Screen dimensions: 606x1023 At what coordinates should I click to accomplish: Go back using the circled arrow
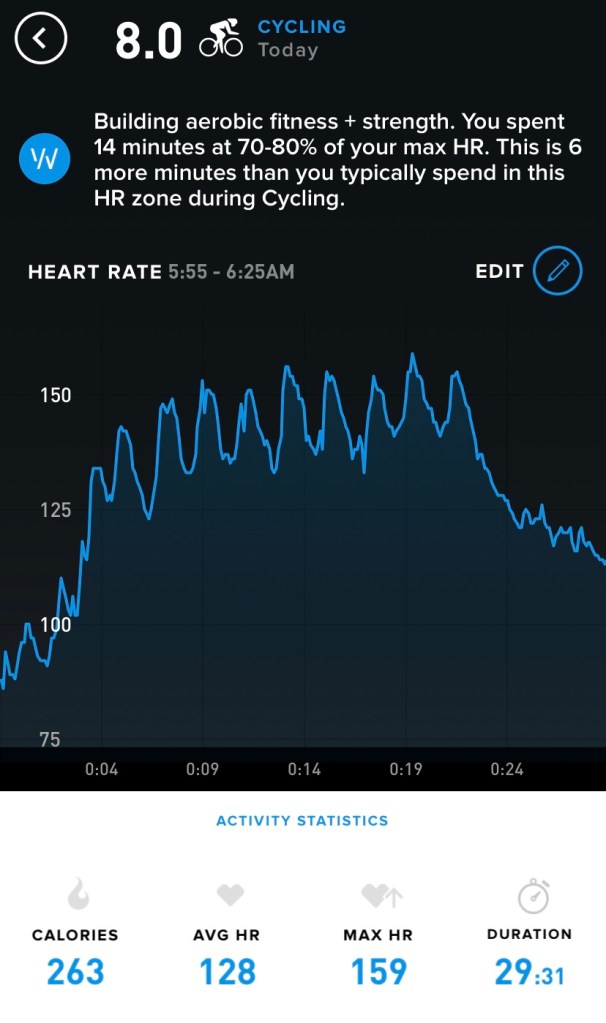coord(39,39)
